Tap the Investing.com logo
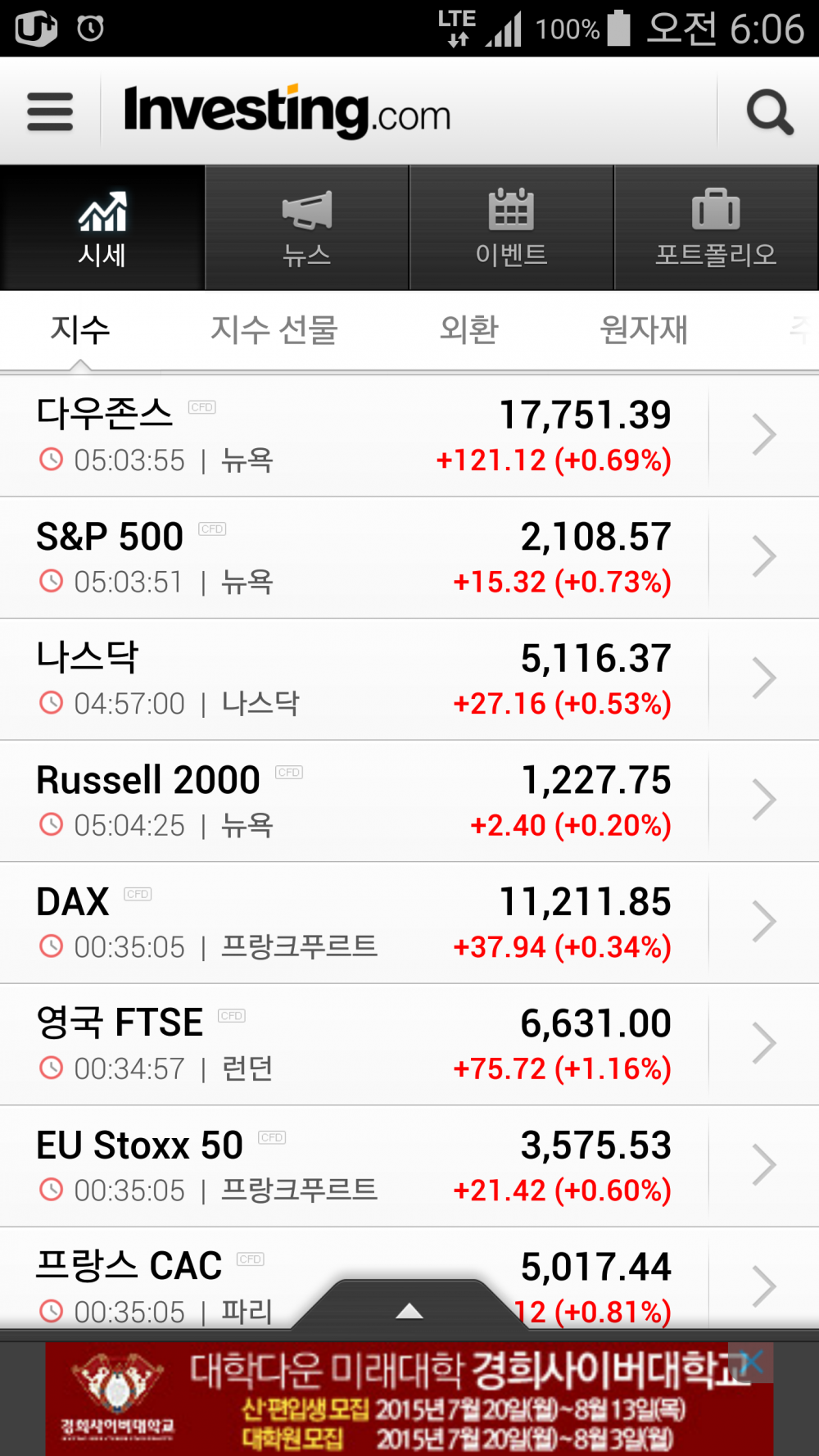This screenshot has width=819, height=1456. (x=287, y=112)
